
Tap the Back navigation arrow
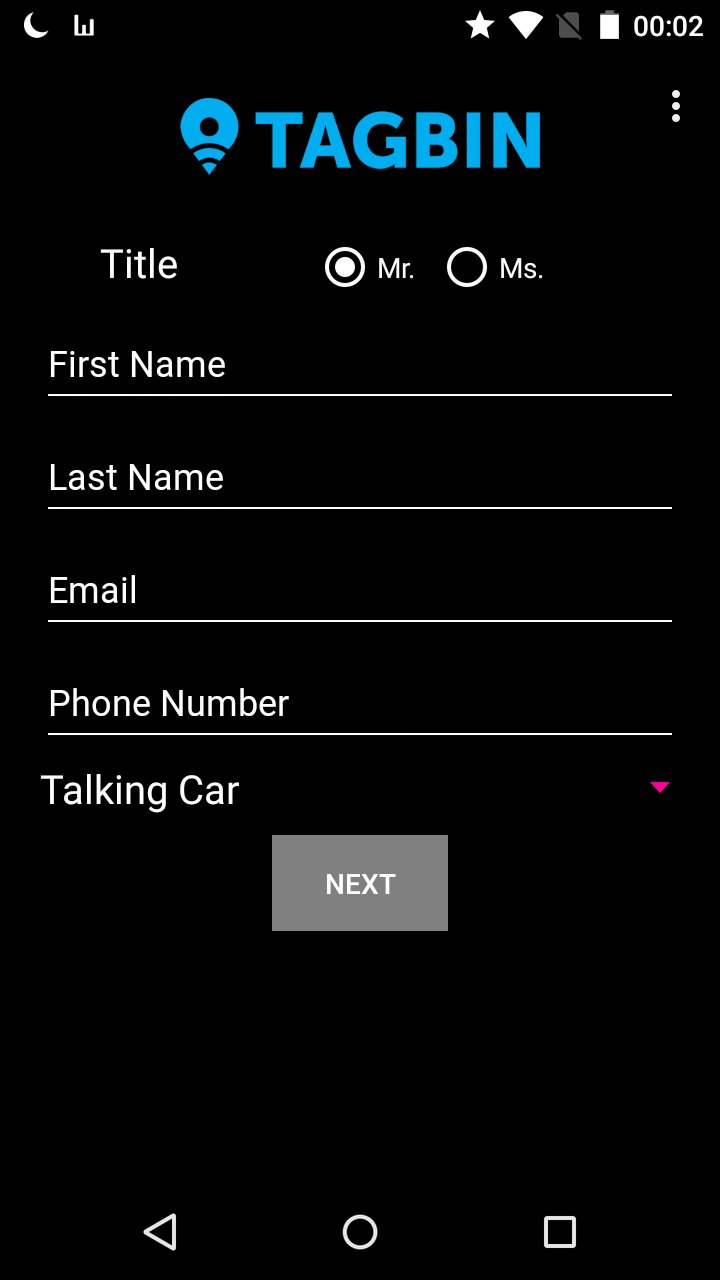[161, 1232]
